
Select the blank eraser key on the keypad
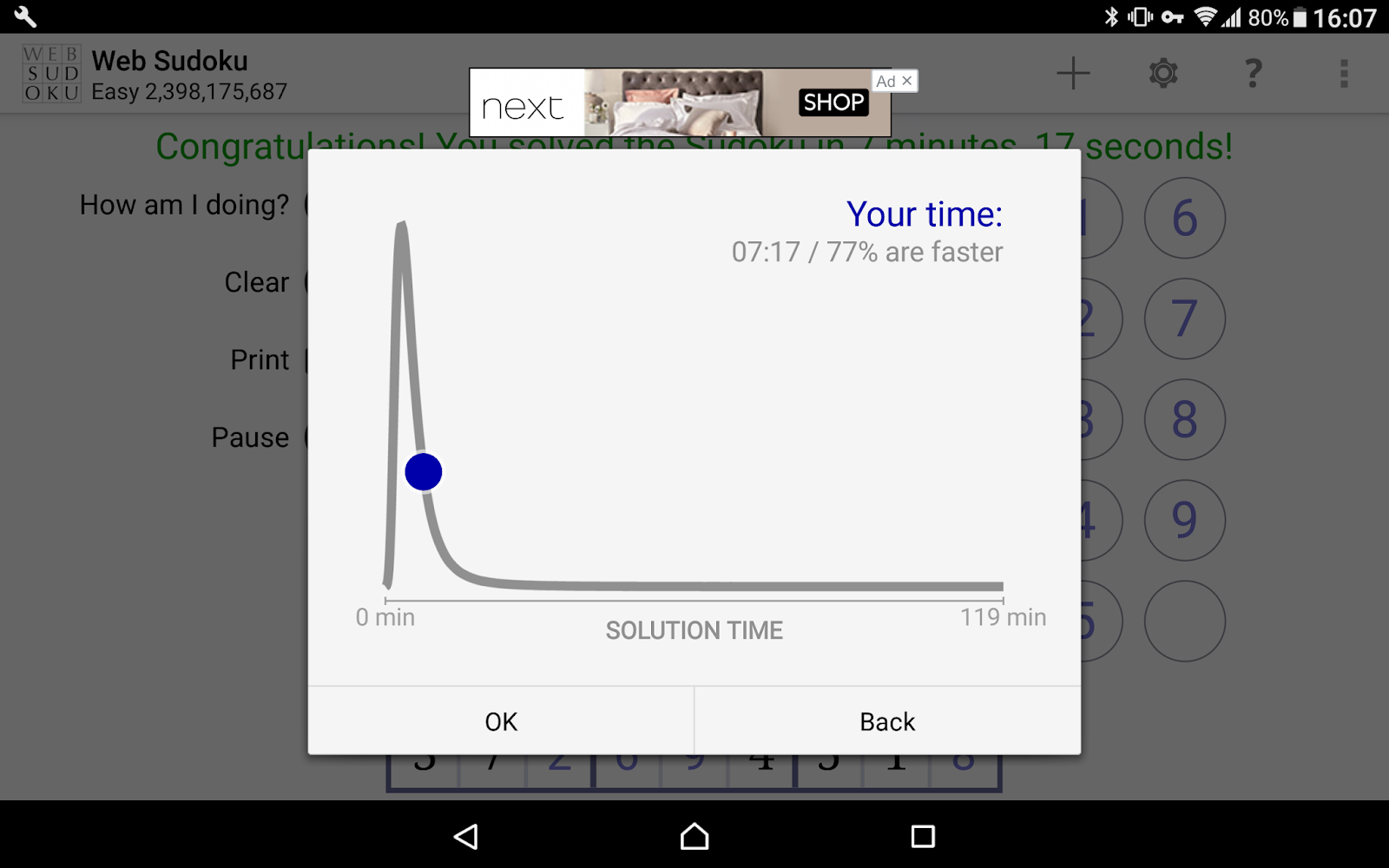click(1185, 621)
